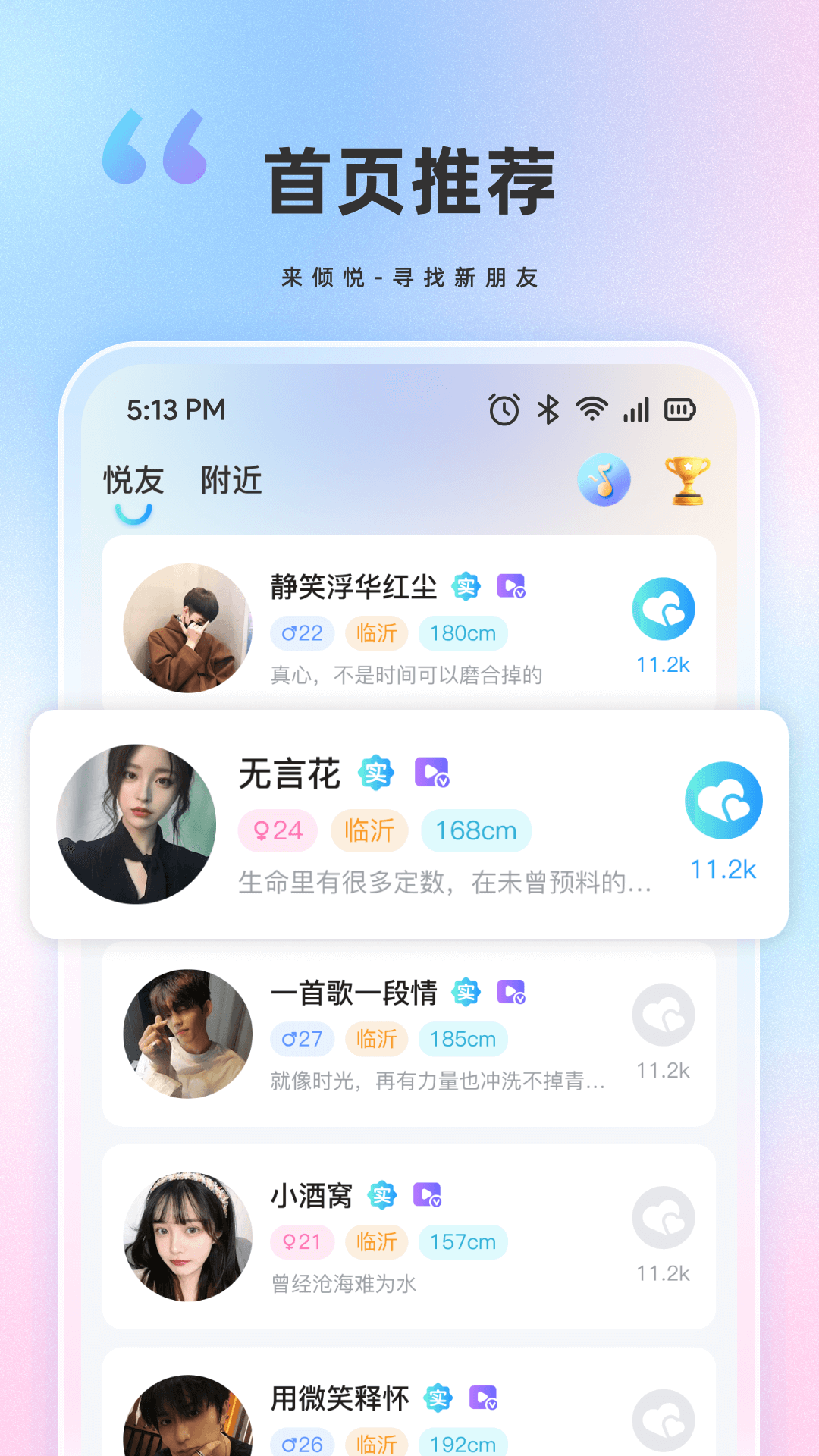819x1456 pixels.
Task: Toggle like on 用微笑释怀 card
Action: [664, 1420]
